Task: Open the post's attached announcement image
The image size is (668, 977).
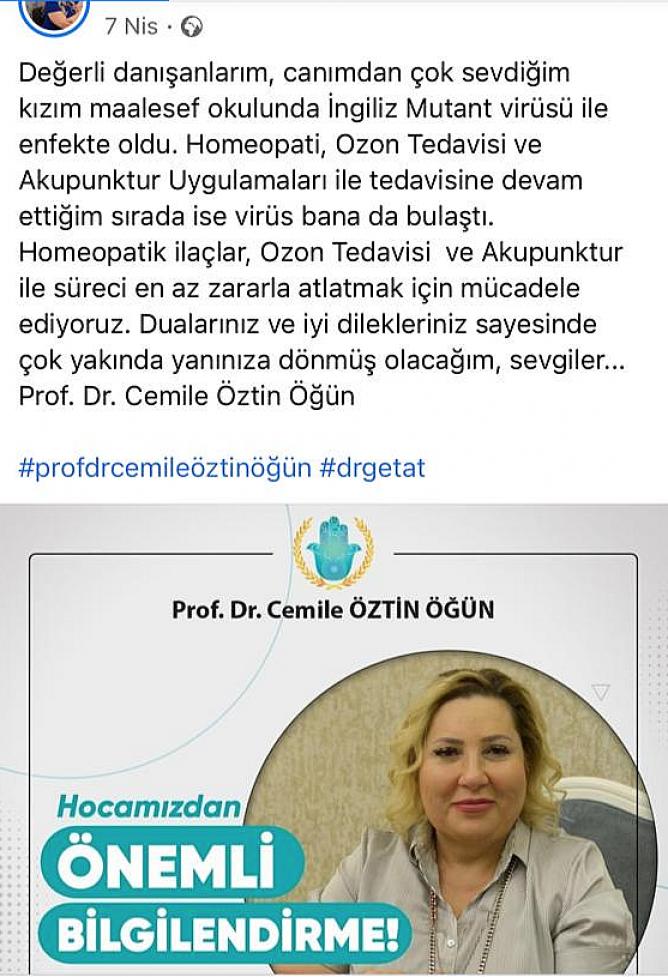Action: pos(334,740)
